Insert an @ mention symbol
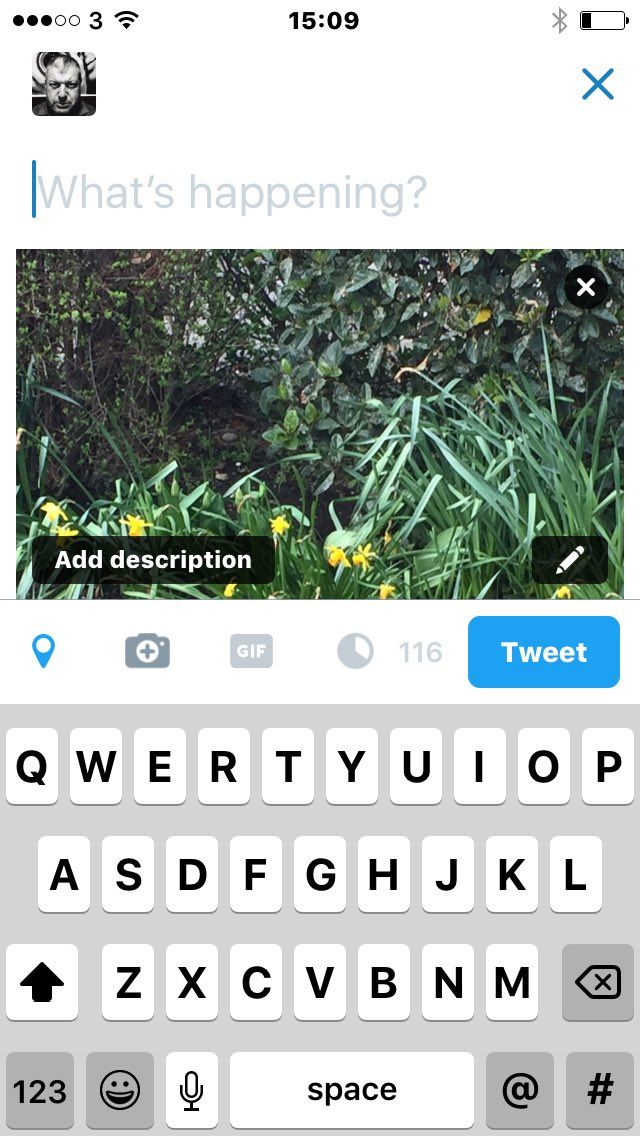 coord(520,1090)
